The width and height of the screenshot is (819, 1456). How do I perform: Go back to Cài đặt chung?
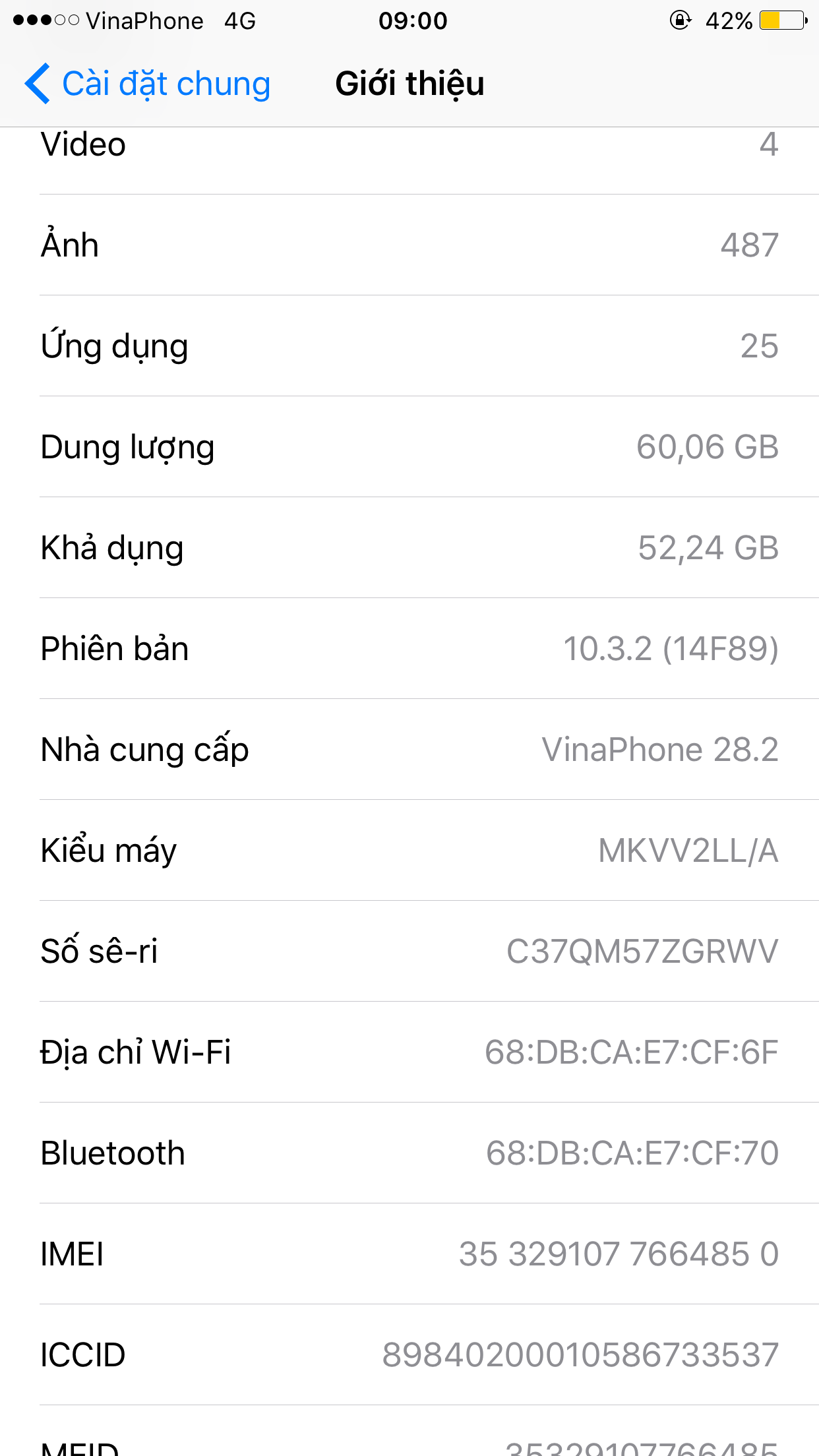[148, 84]
